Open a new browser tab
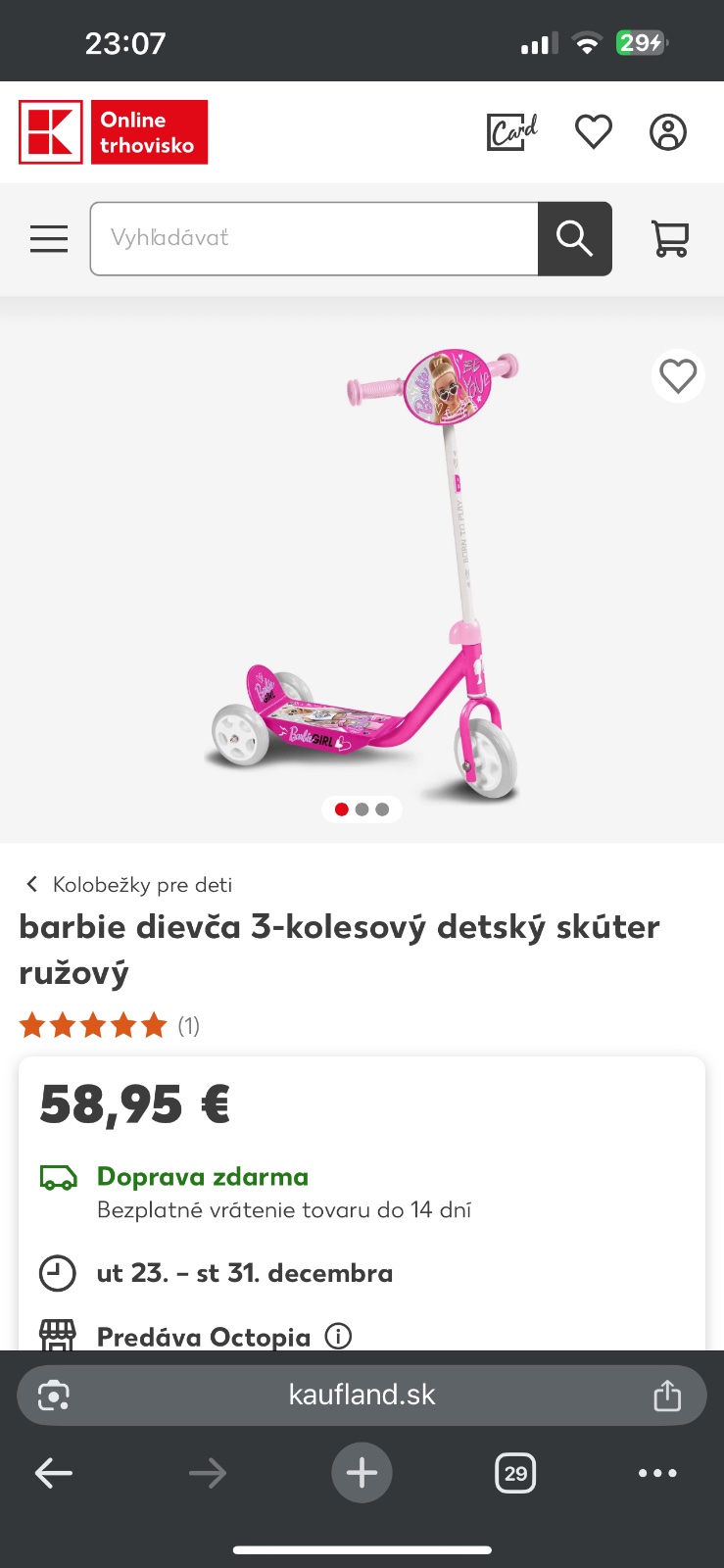Screen dimensions: 724x1568 (x=362, y=1473)
